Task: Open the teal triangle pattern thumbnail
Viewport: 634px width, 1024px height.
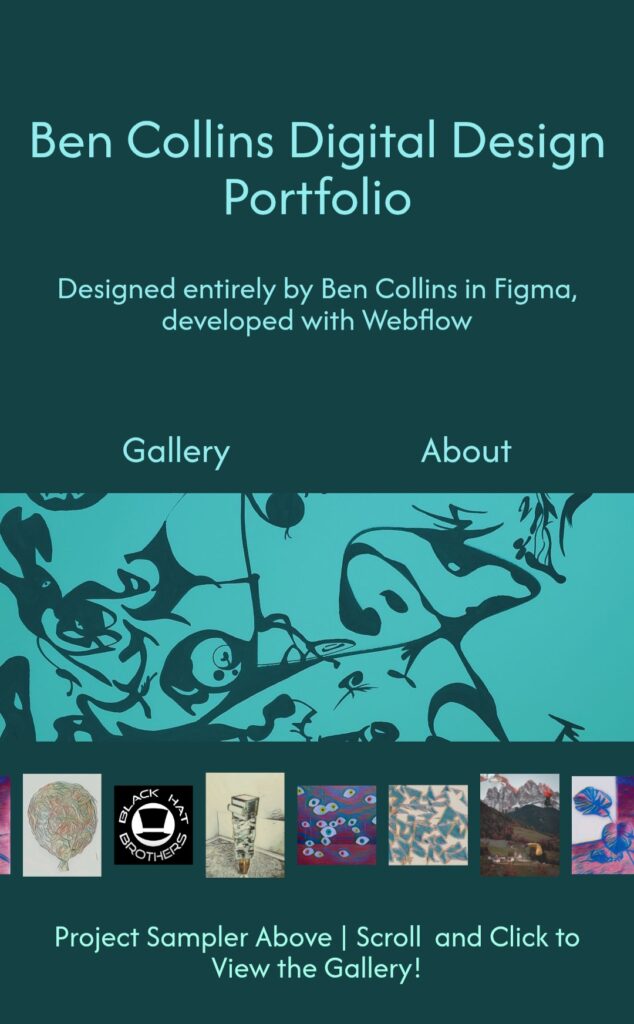Action: (428, 825)
